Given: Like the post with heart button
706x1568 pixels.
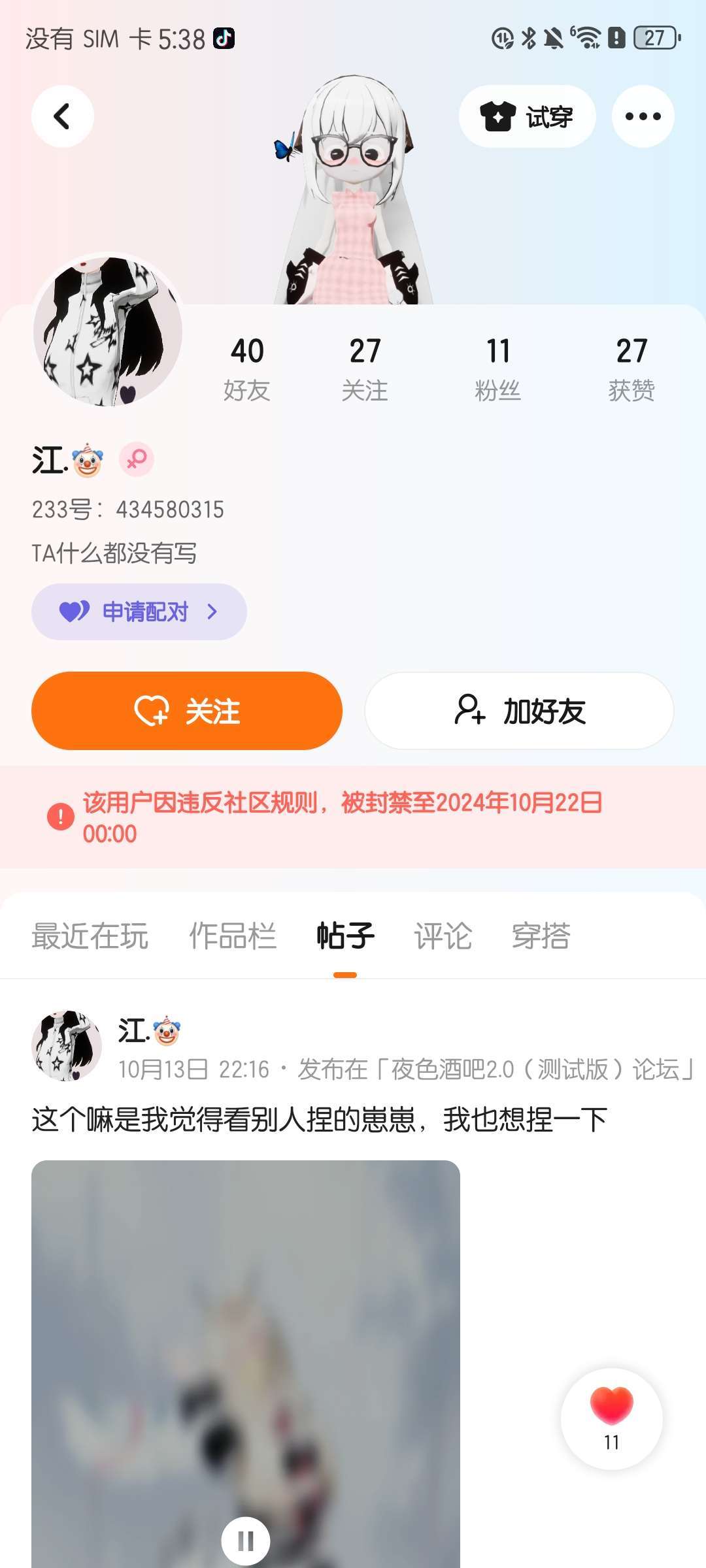Looking at the screenshot, I should [x=611, y=1411].
